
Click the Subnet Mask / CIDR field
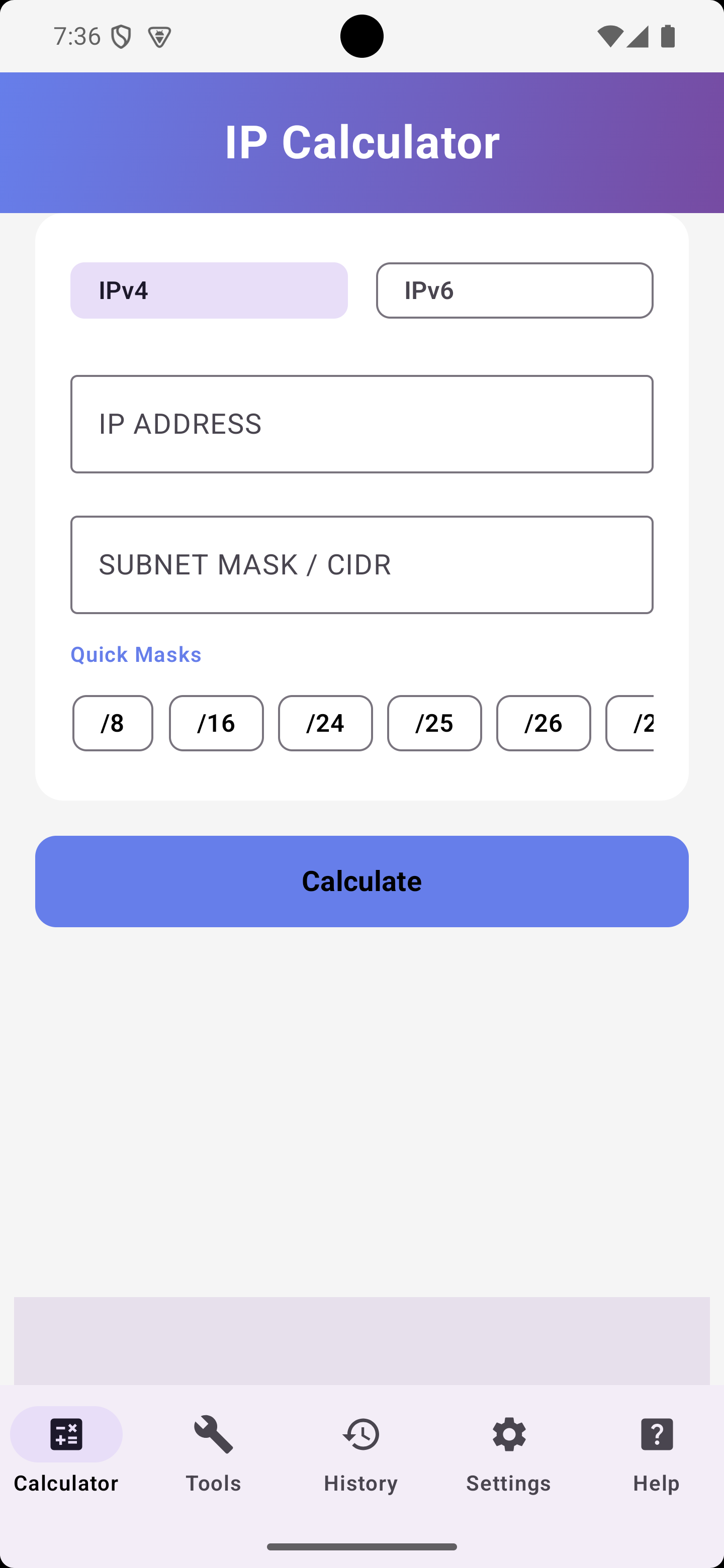(x=361, y=564)
